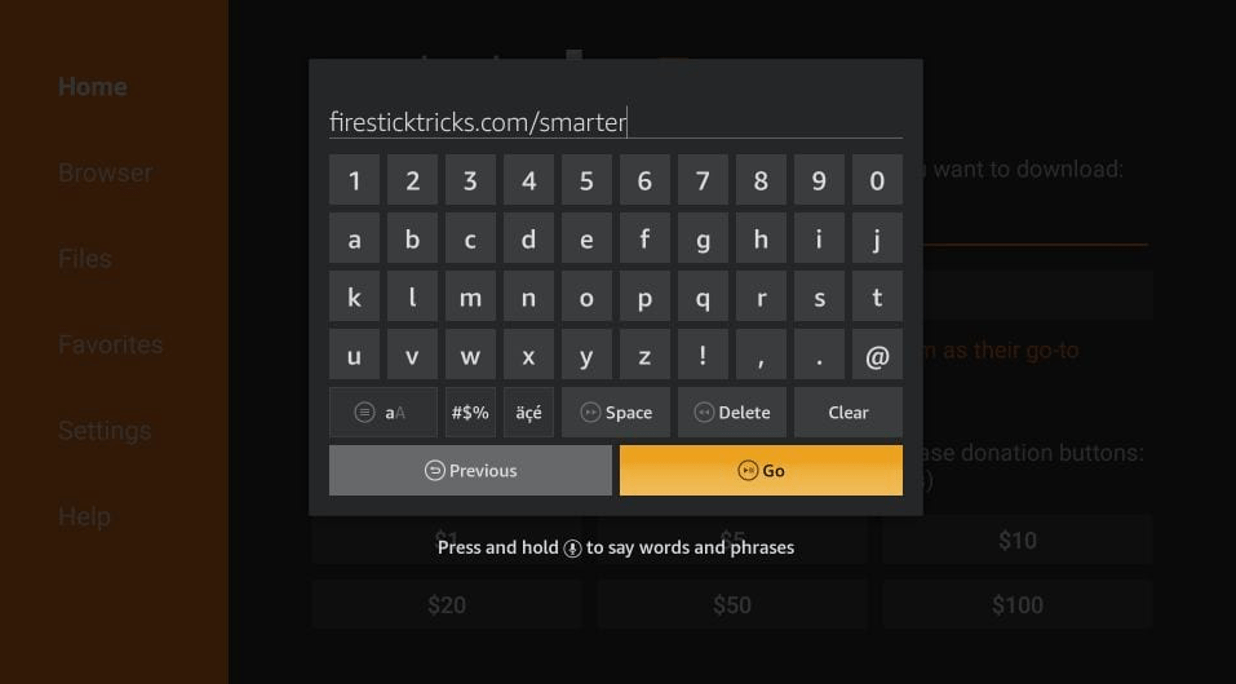Tap the period key
Image resolution: width=1236 pixels, height=684 pixels.
click(x=819, y=355)
